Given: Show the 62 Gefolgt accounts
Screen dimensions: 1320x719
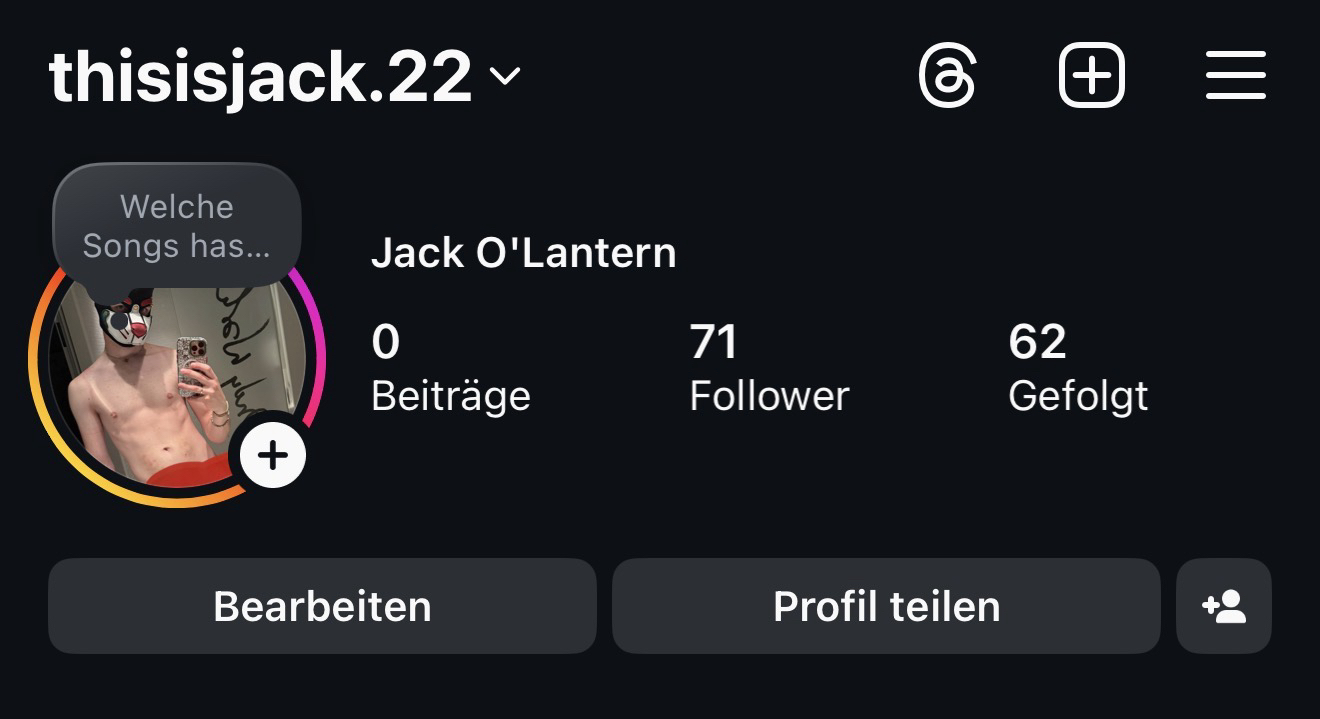Looking at the screenshot, I should (x=1077, y=368).
